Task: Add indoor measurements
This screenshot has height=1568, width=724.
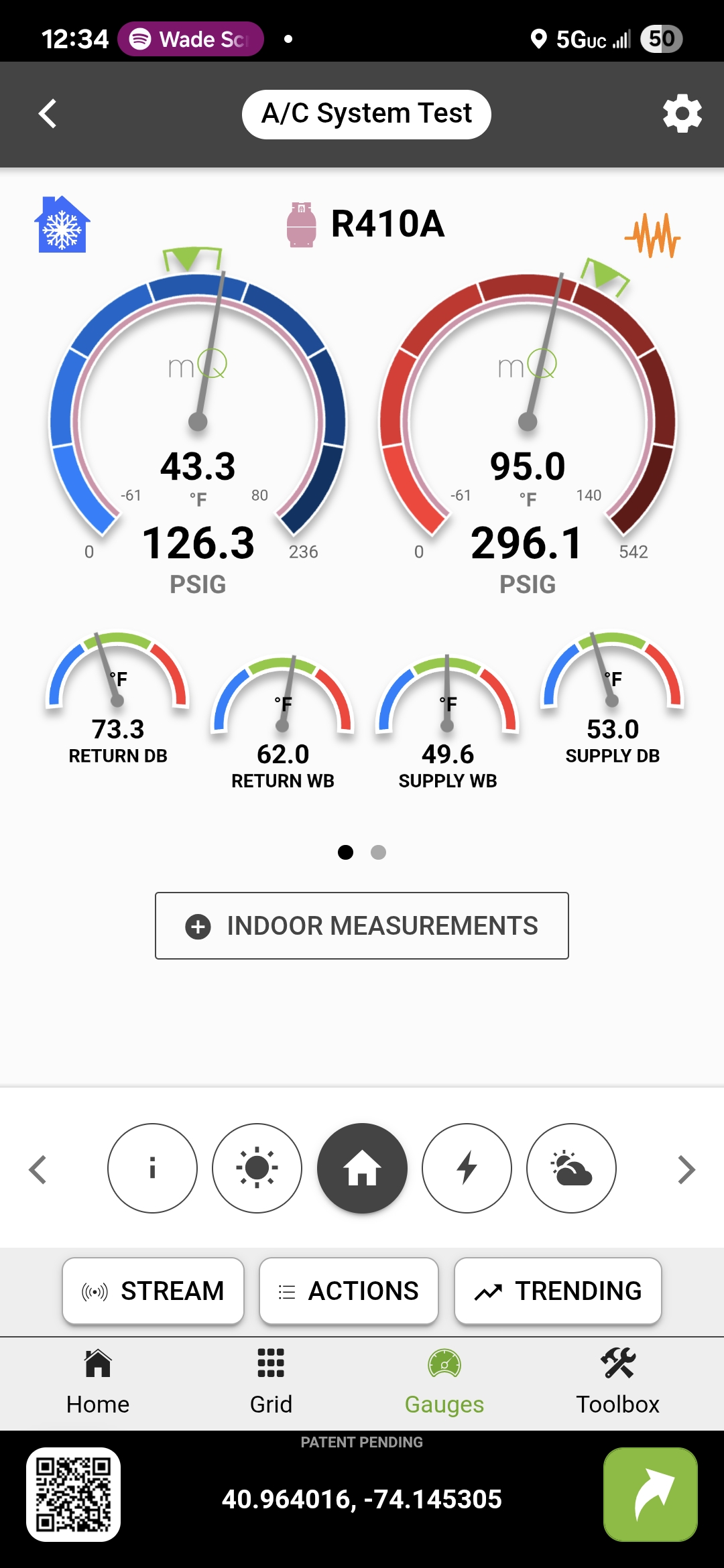Action: pyautogui.click(x=362, y=925)
